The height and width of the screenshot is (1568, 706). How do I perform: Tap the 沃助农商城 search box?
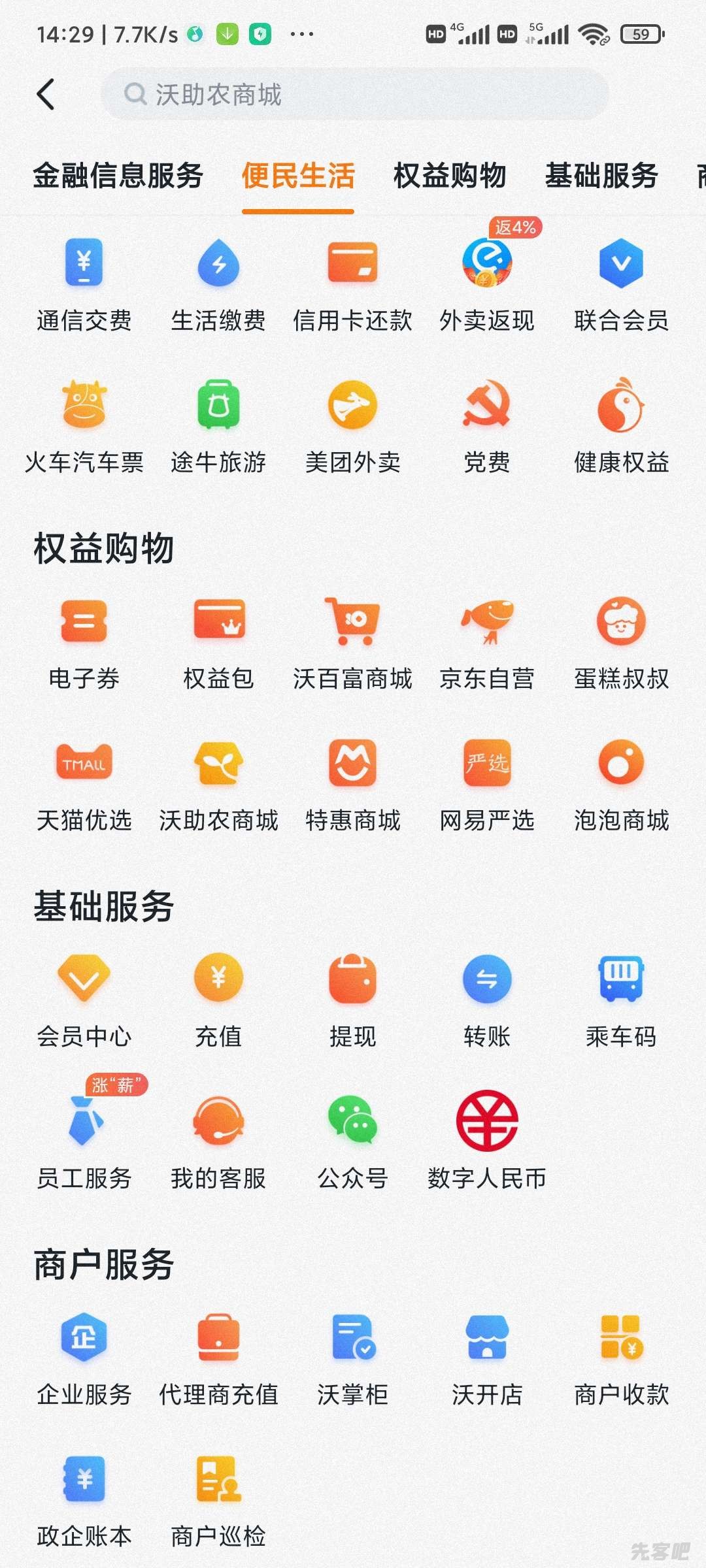click(x=354, y=95)
